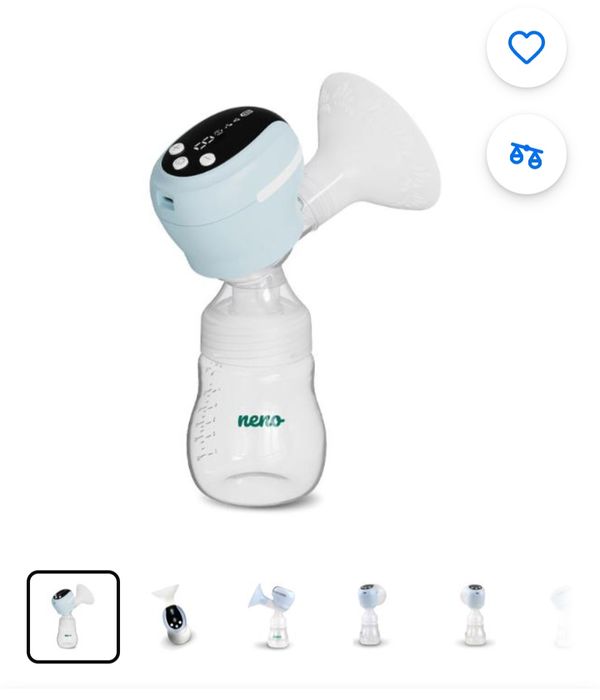Select the fourth gallery thumbnail

(371, 616)
